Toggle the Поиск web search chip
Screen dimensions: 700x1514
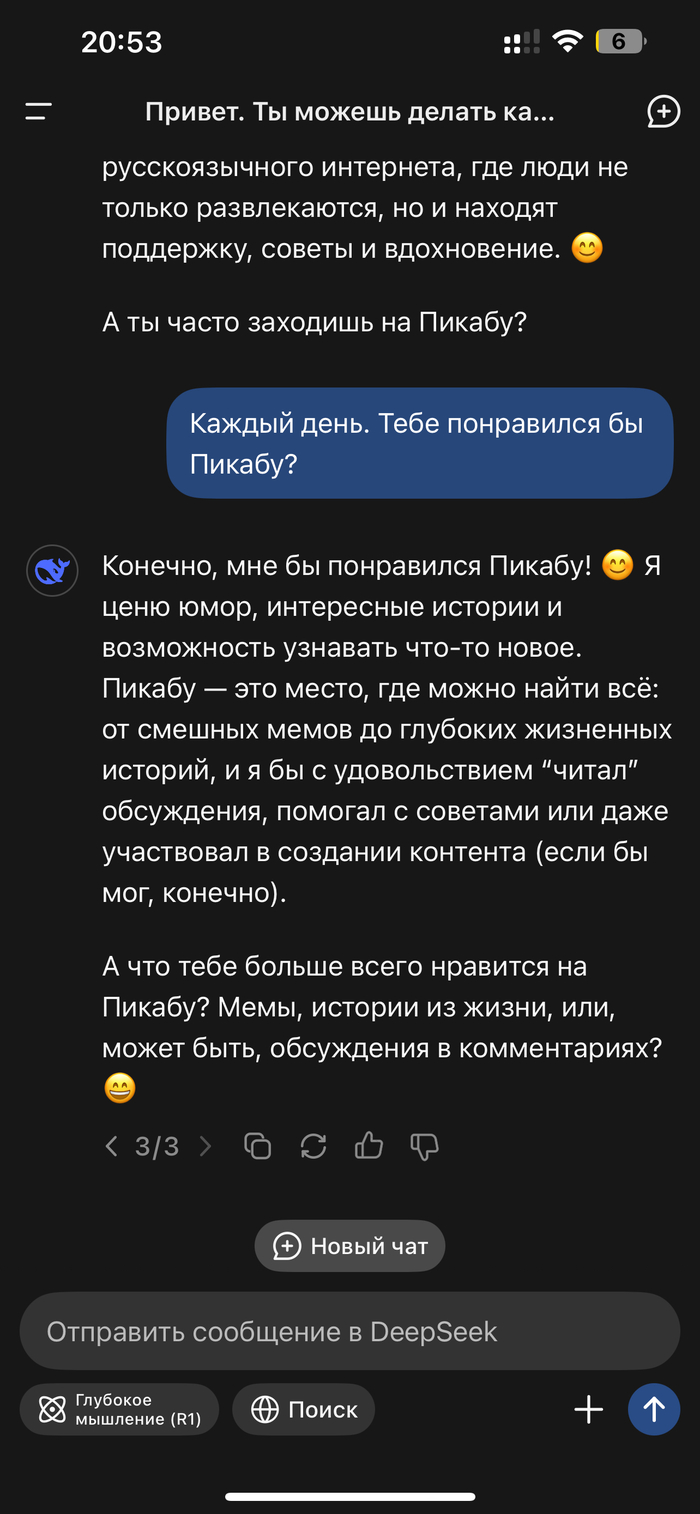pyautogui.click(x=304, y=1410)
